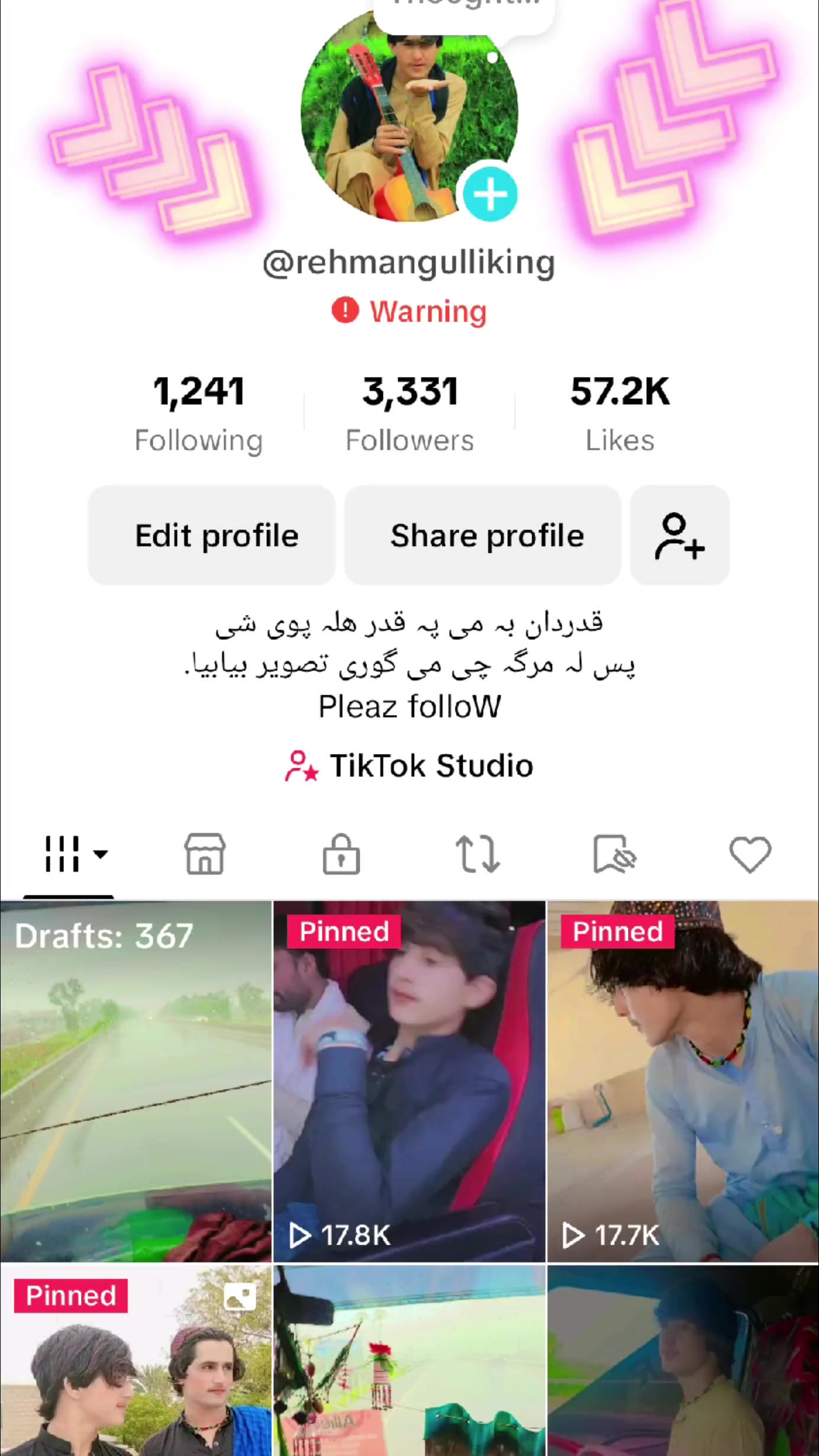
Task: Open the add friends icon
Action: pos(679,535)
